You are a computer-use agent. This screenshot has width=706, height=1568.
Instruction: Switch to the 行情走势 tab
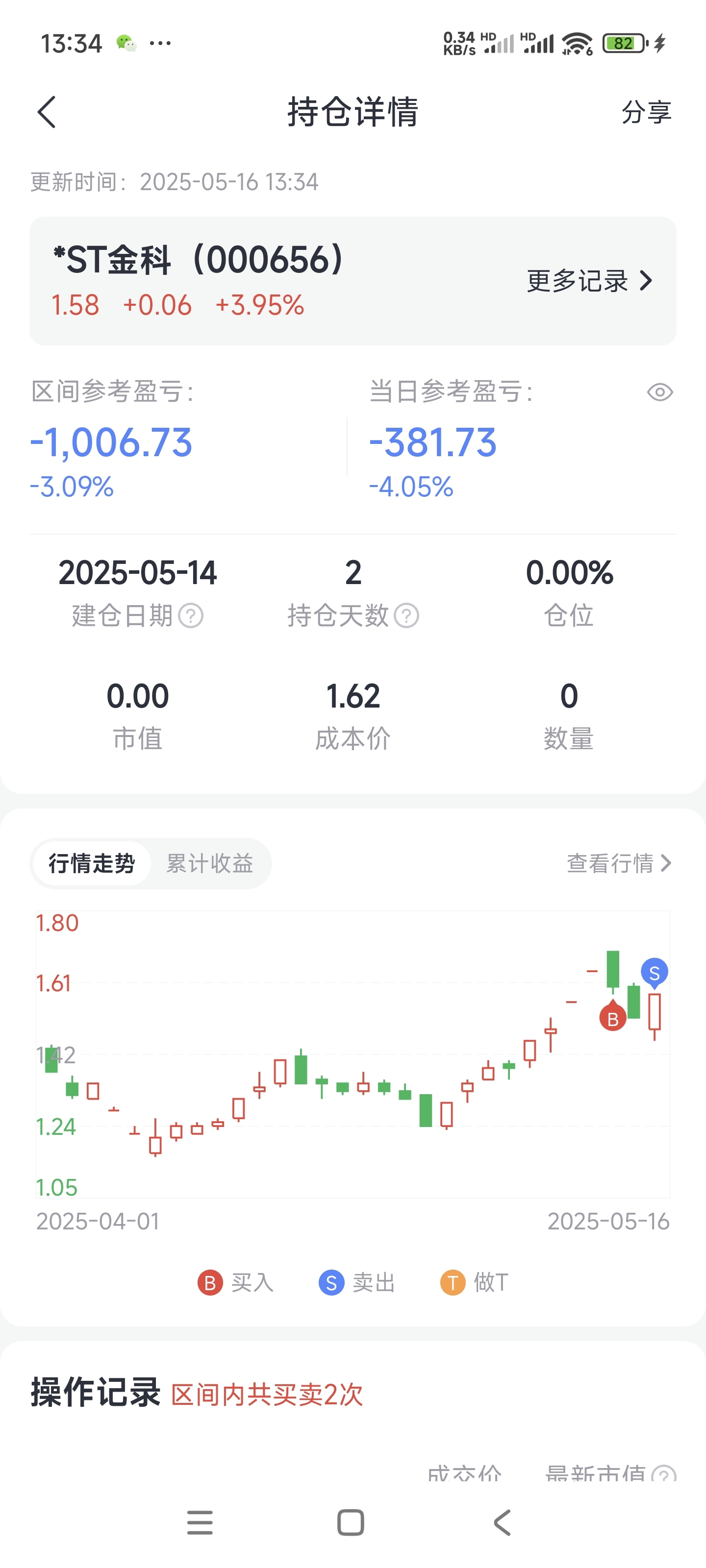(92, 863)
